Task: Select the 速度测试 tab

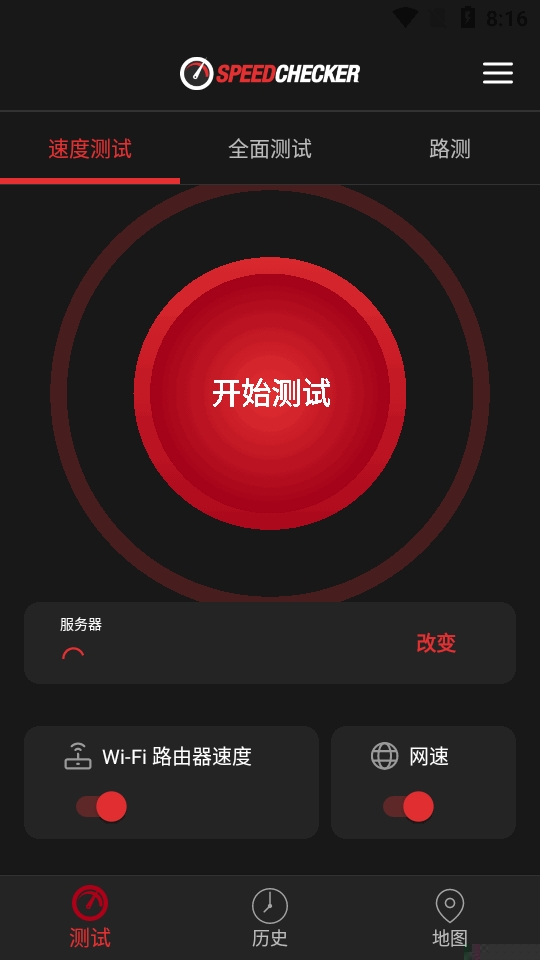Action: (x=90, y=149)
